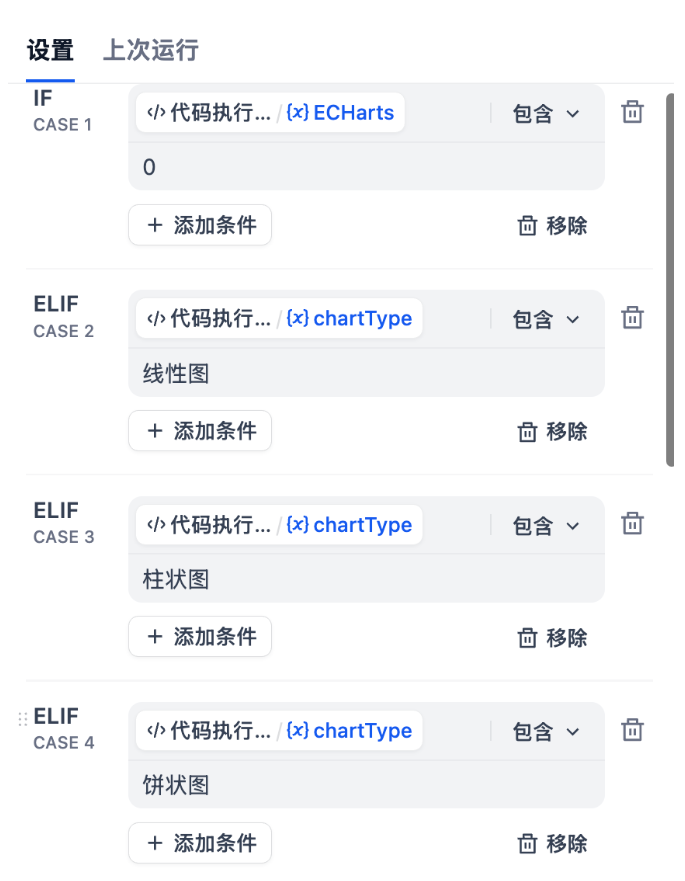
Task: Edit the 饼状图 value field
Action: 366,786
